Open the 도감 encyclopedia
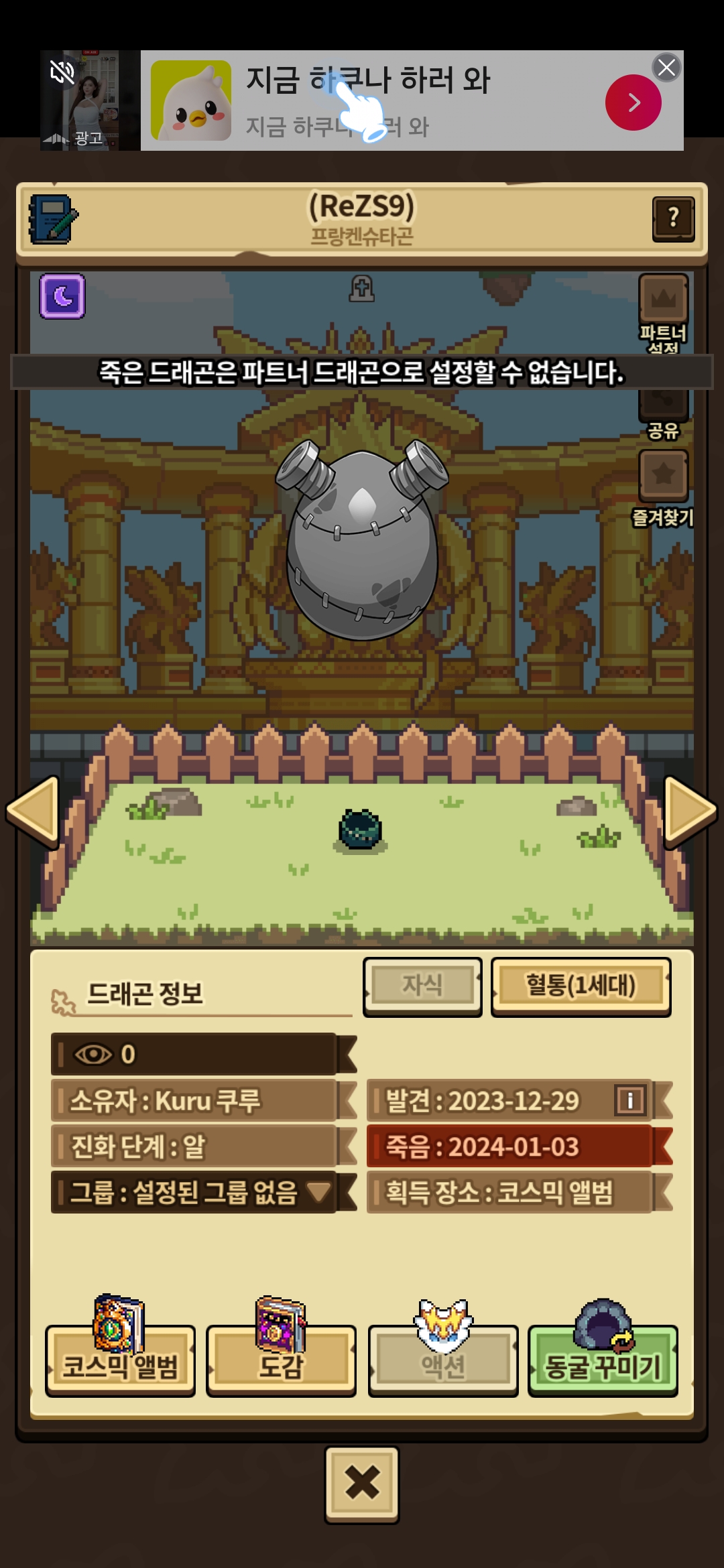Screen dimensions: 724x1568 tap(281, 1360)
